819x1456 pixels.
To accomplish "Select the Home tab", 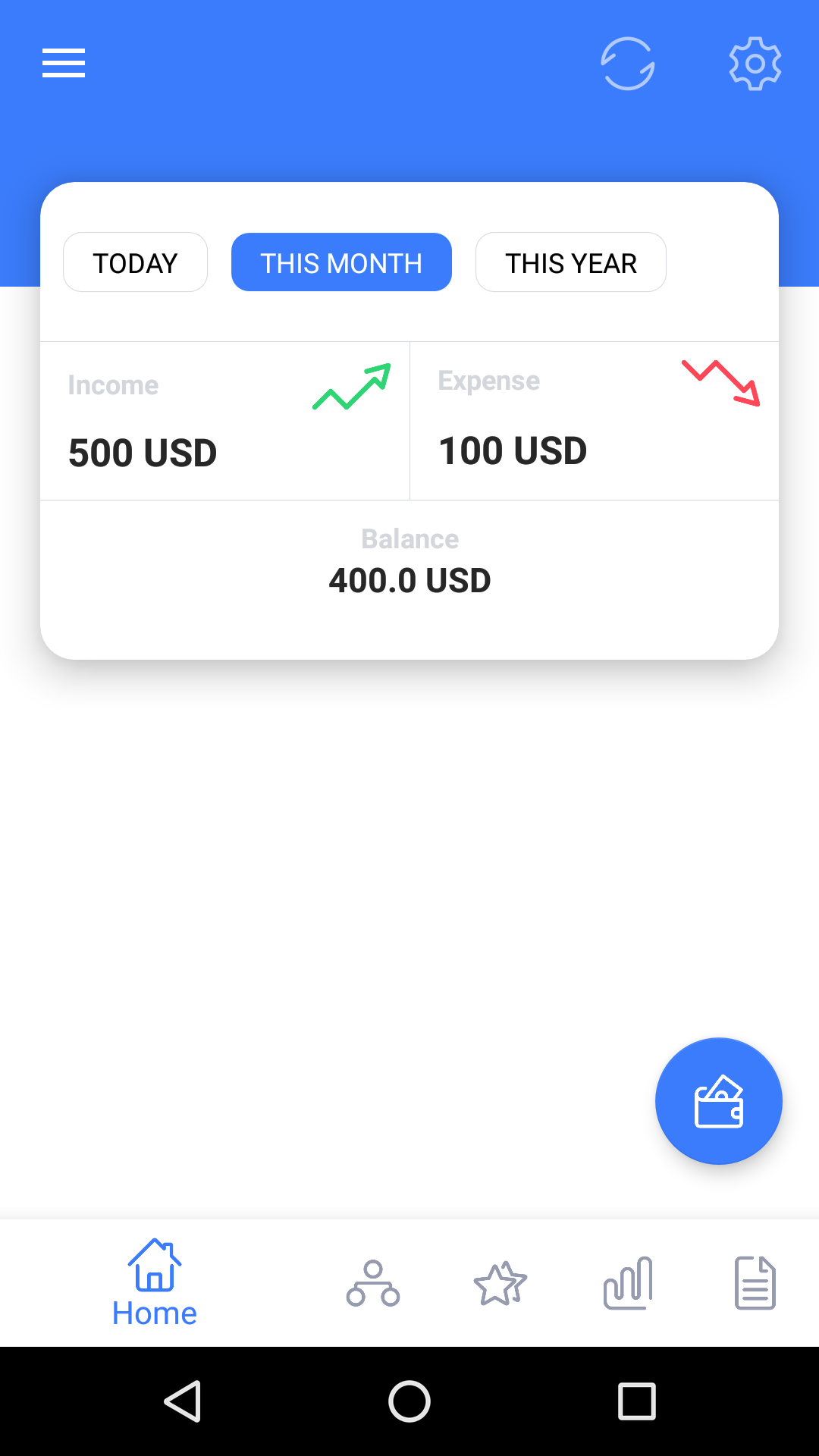I will 155,1283.
